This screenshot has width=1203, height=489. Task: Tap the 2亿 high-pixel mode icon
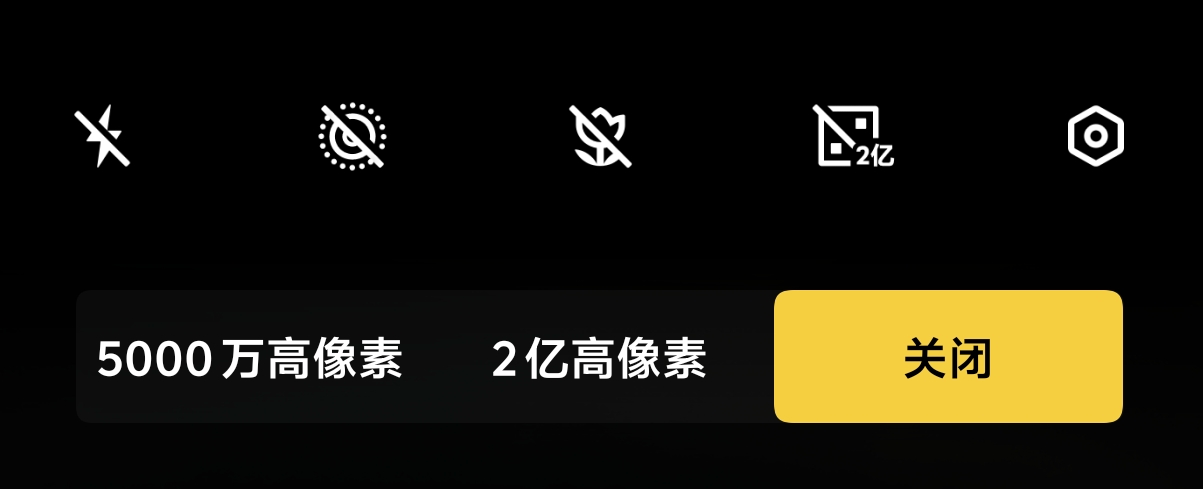point(851,137)
